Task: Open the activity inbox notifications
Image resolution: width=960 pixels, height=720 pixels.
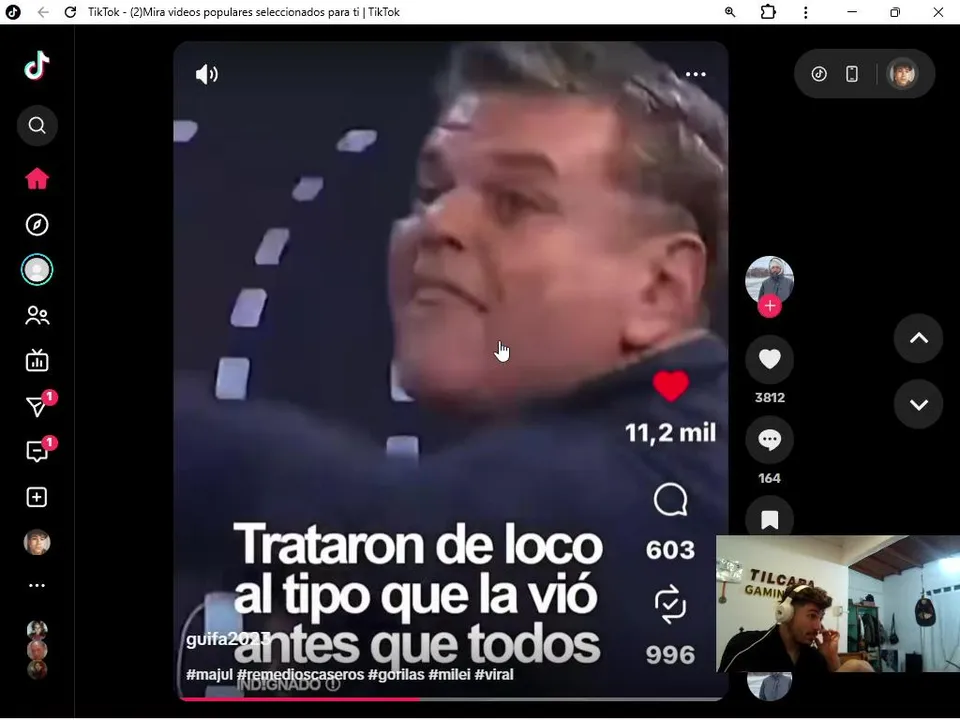Action: (37, 451)
